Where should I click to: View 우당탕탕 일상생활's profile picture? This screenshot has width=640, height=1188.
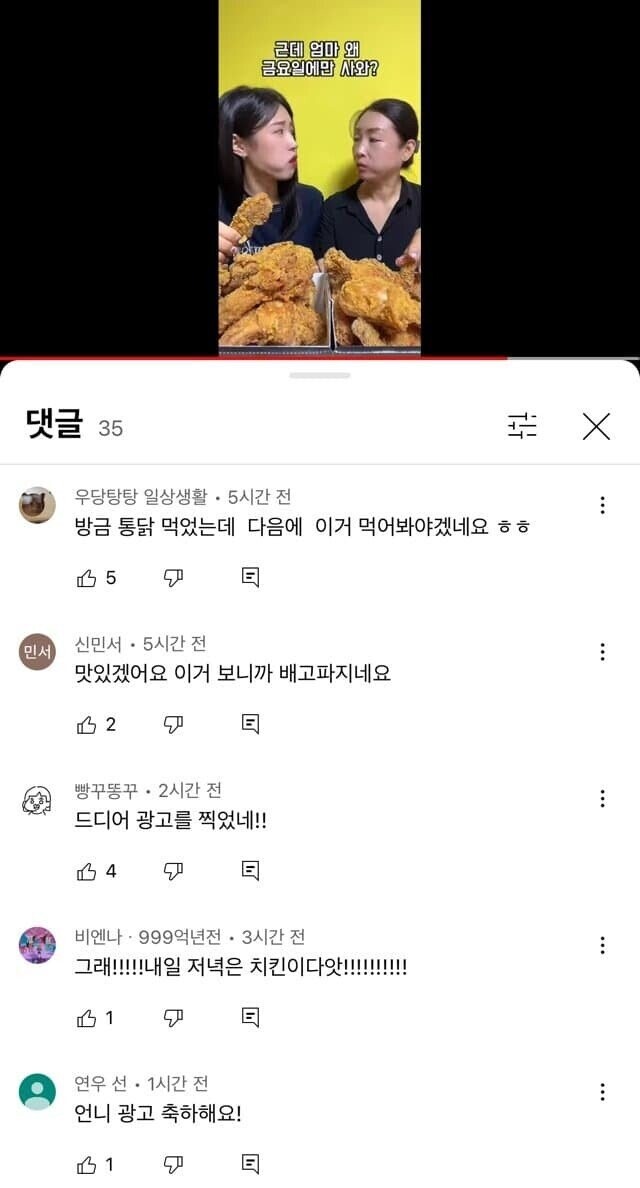click(37, 505)
